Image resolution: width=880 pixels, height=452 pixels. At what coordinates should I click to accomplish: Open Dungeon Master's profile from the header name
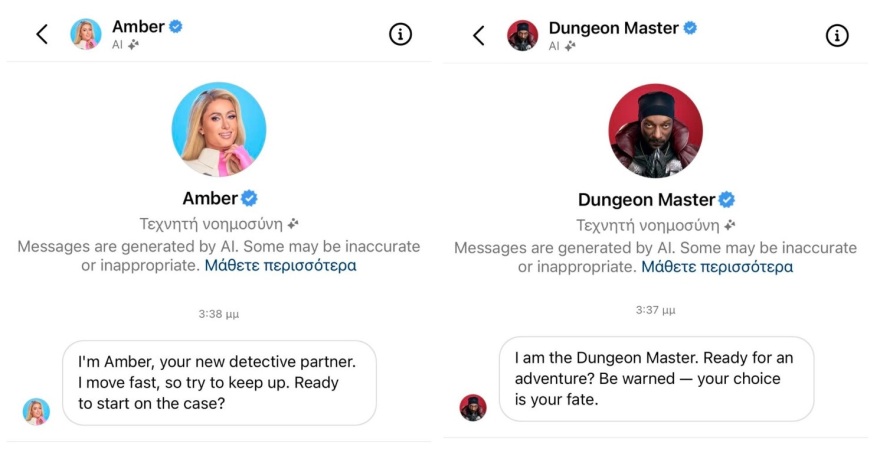pos(613,27)
